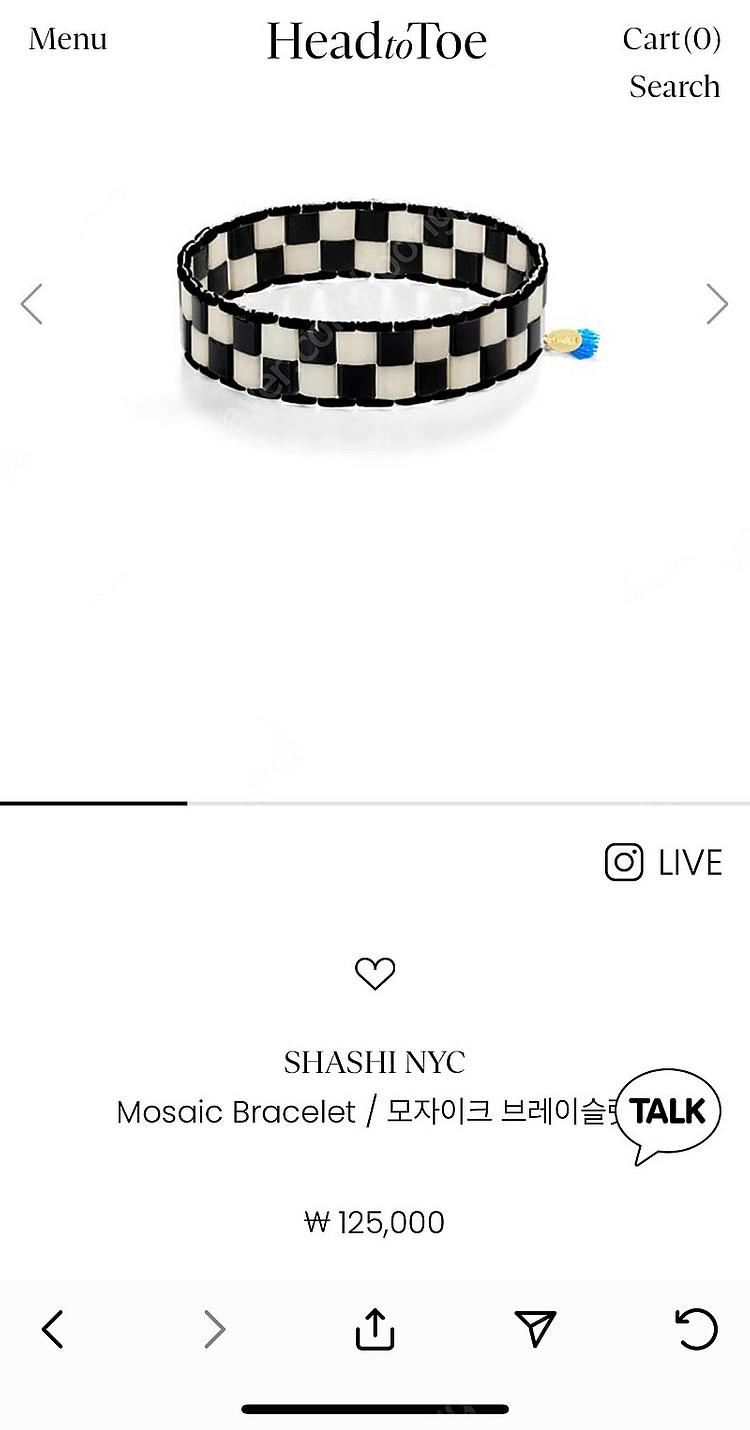Add the bracelet to your wishlist
750x1430 pixels.
click(375, 971)
